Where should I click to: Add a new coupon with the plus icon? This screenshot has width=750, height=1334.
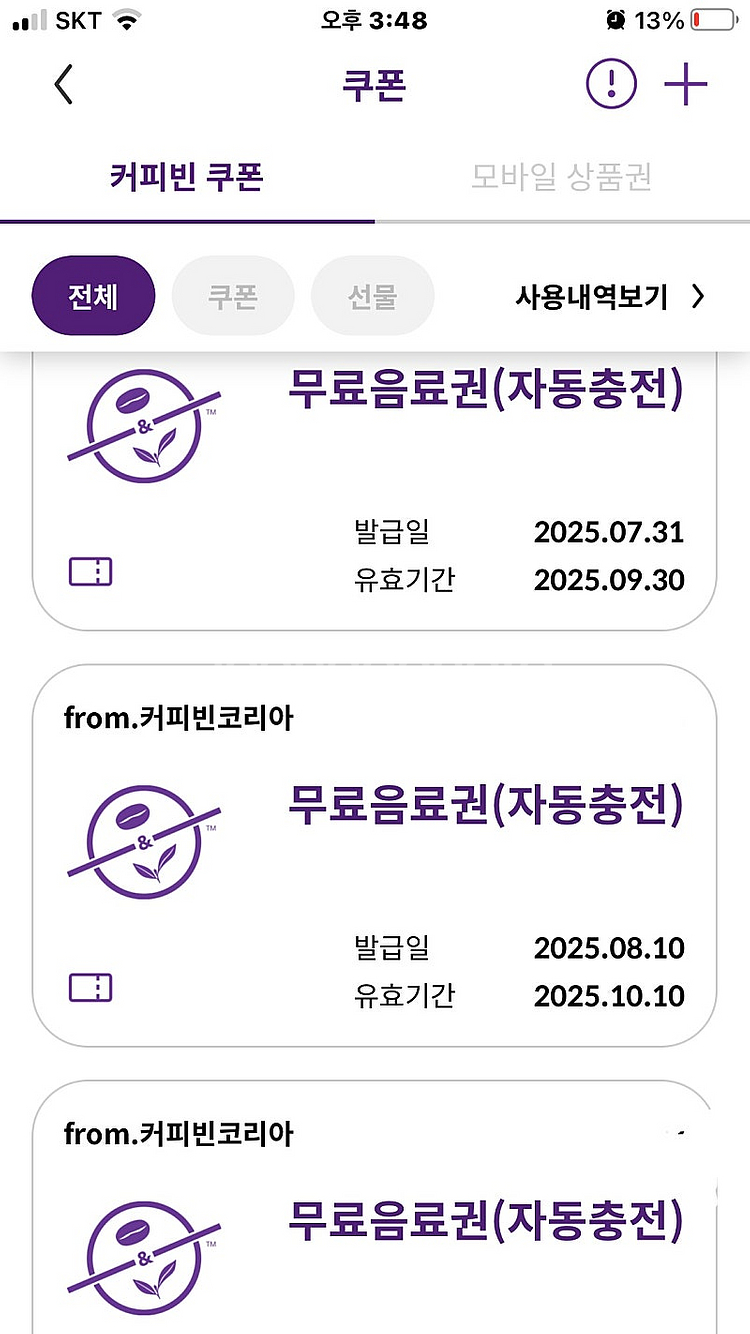pos(686,85)
